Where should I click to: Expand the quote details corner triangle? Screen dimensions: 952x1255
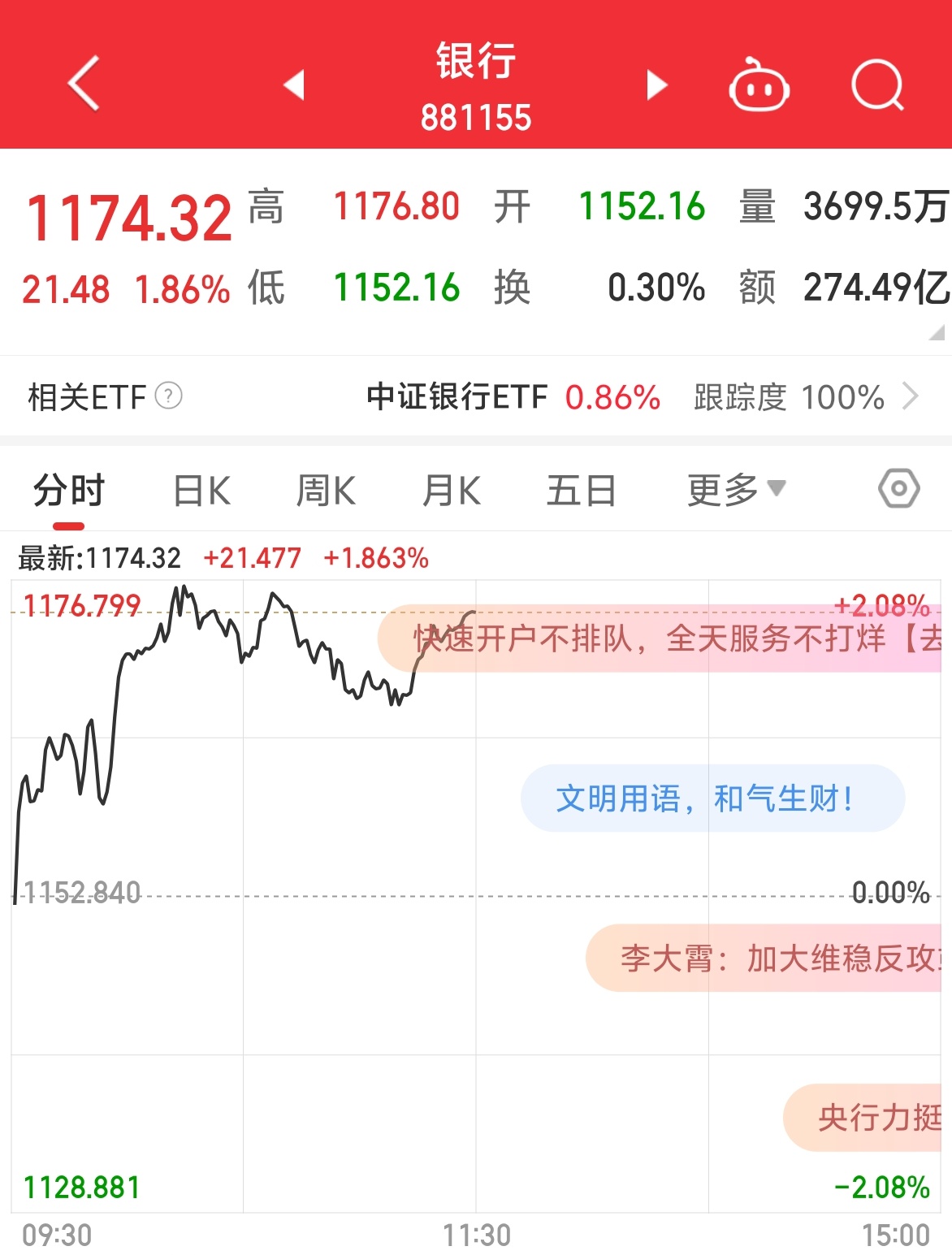937,331
